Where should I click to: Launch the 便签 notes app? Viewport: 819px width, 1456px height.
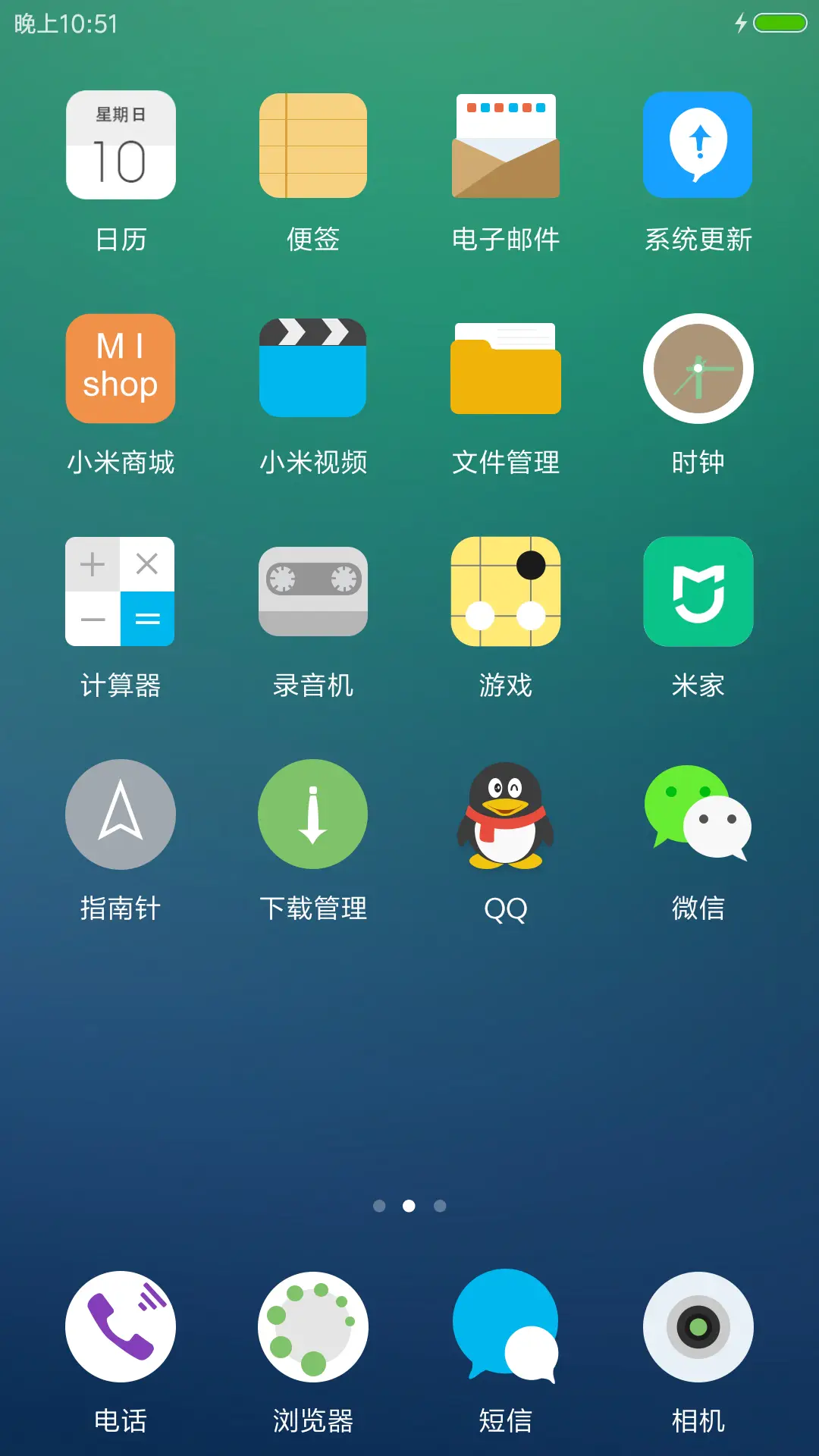click(x=313, y=144)
